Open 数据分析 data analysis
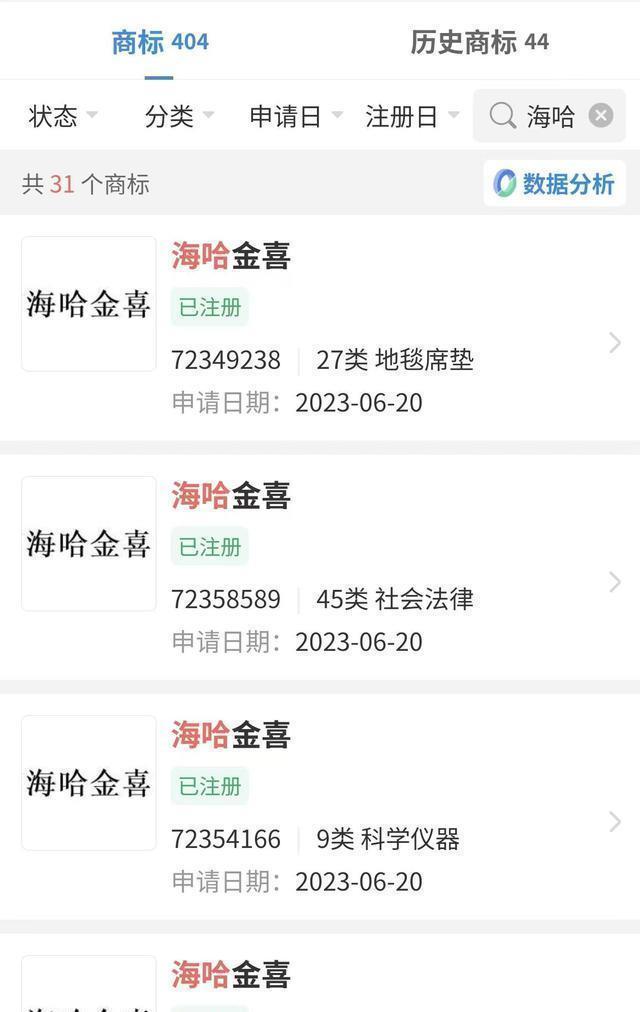This screenshot has width=640, height=1012. pos(555,184)
